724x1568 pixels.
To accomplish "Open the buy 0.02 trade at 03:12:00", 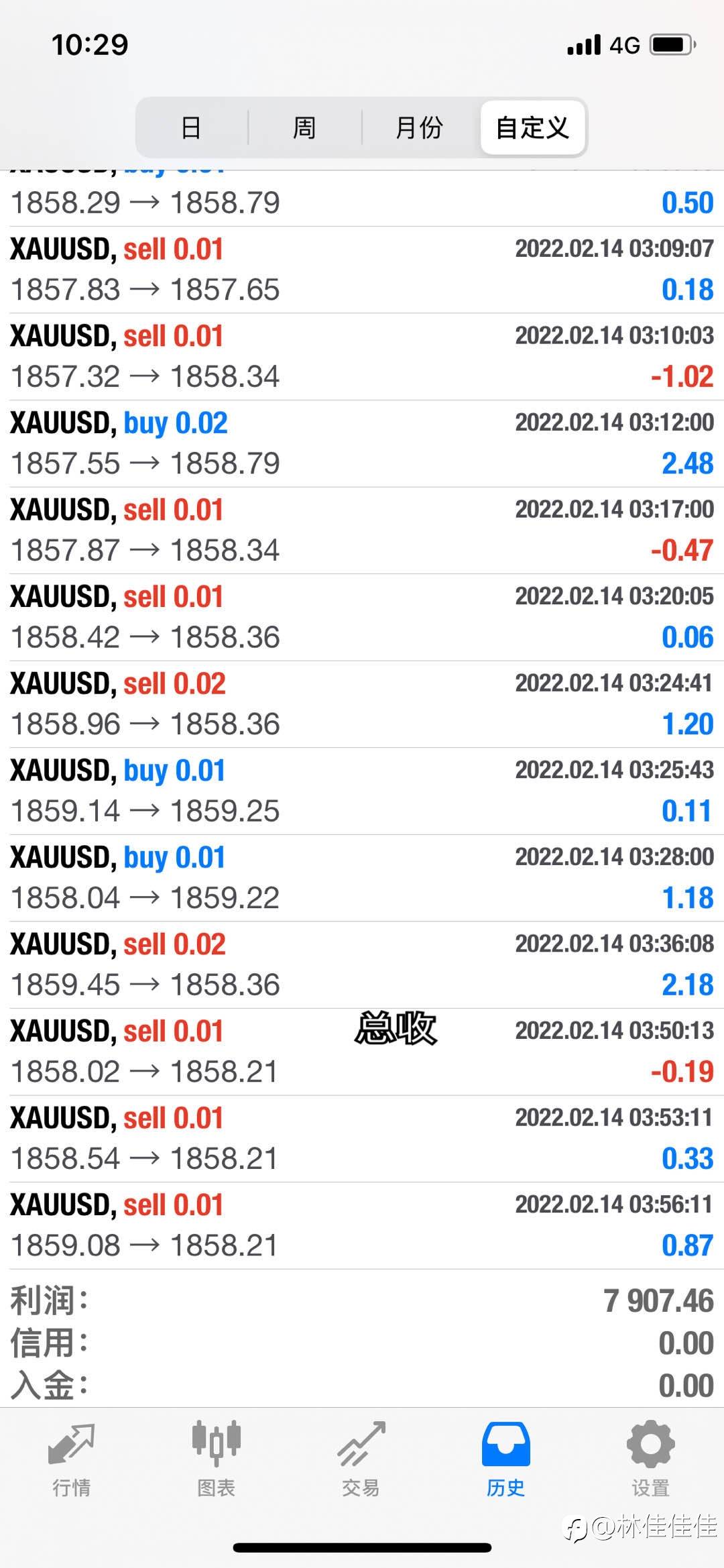I will 362,444.
